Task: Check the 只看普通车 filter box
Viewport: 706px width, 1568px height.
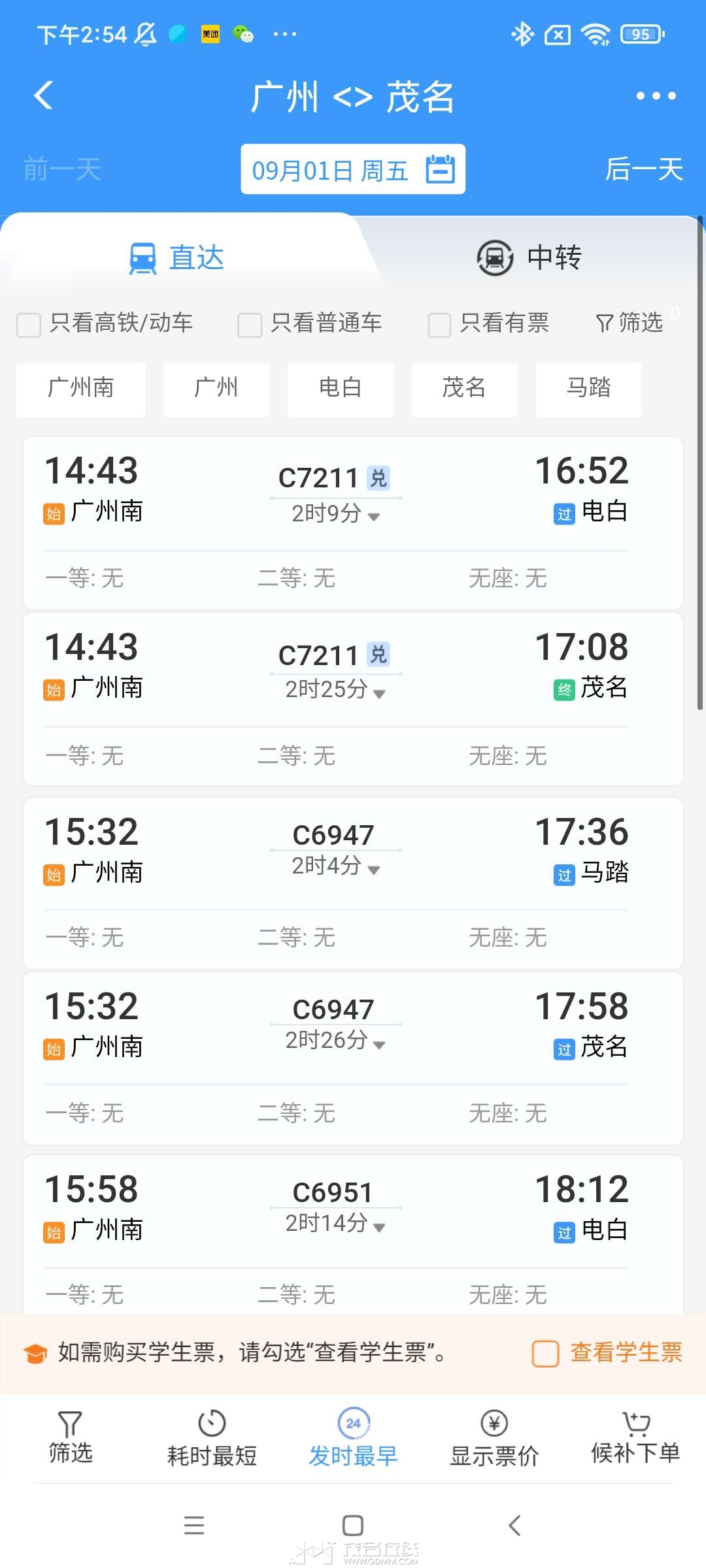Action: (250, 325)
